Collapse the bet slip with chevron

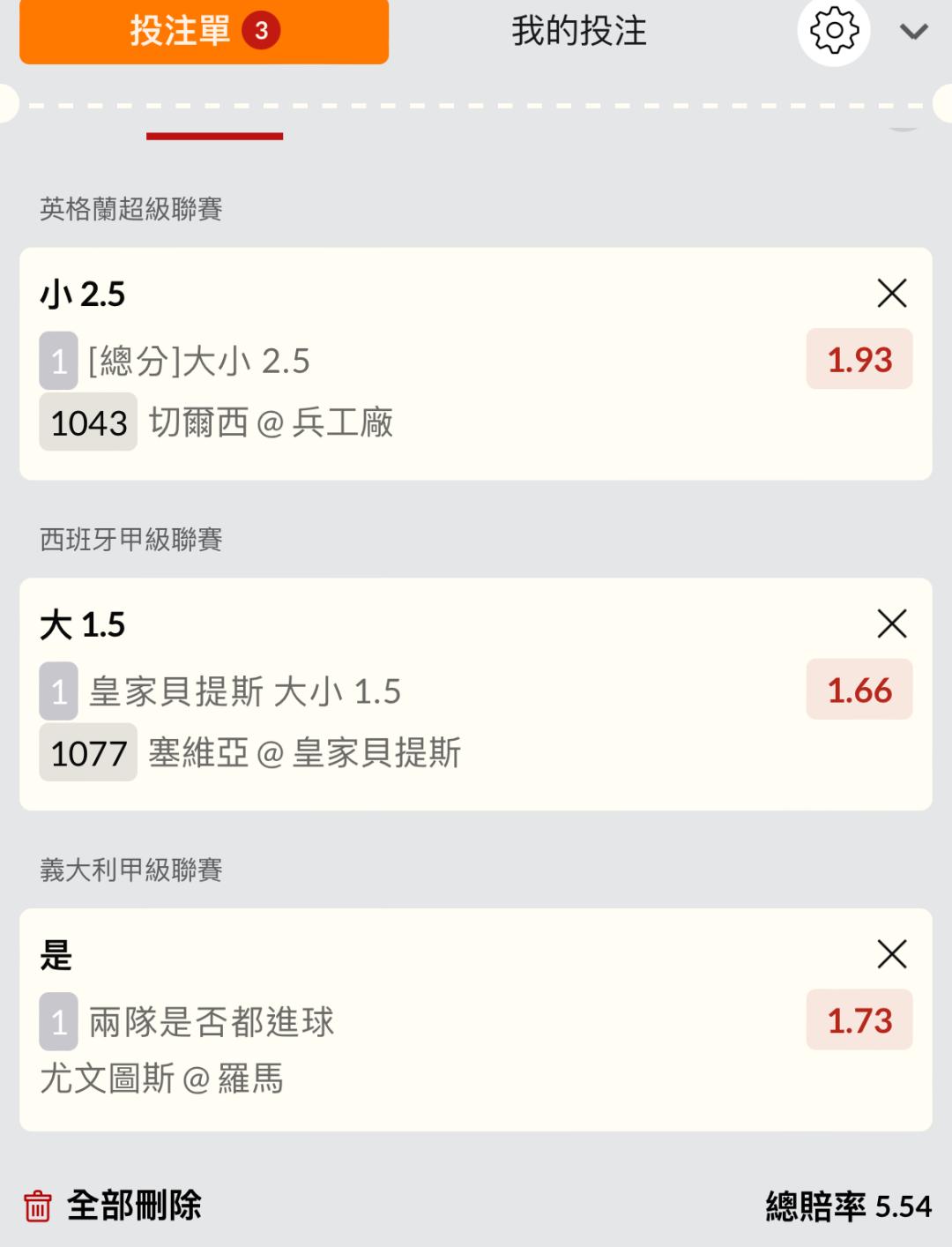coord(913,33)
